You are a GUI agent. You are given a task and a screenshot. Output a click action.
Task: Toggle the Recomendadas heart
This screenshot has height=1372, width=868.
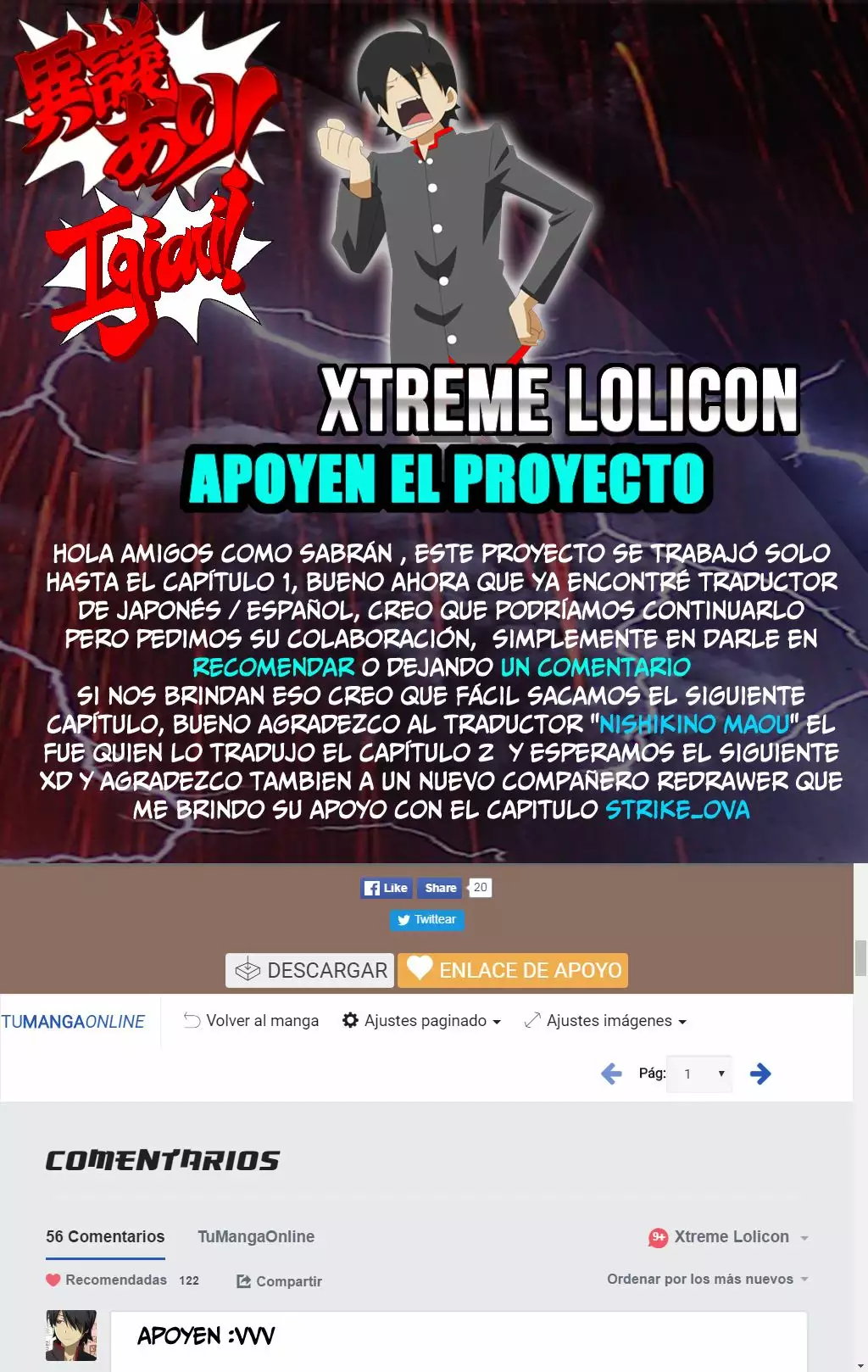[53, 1280]
